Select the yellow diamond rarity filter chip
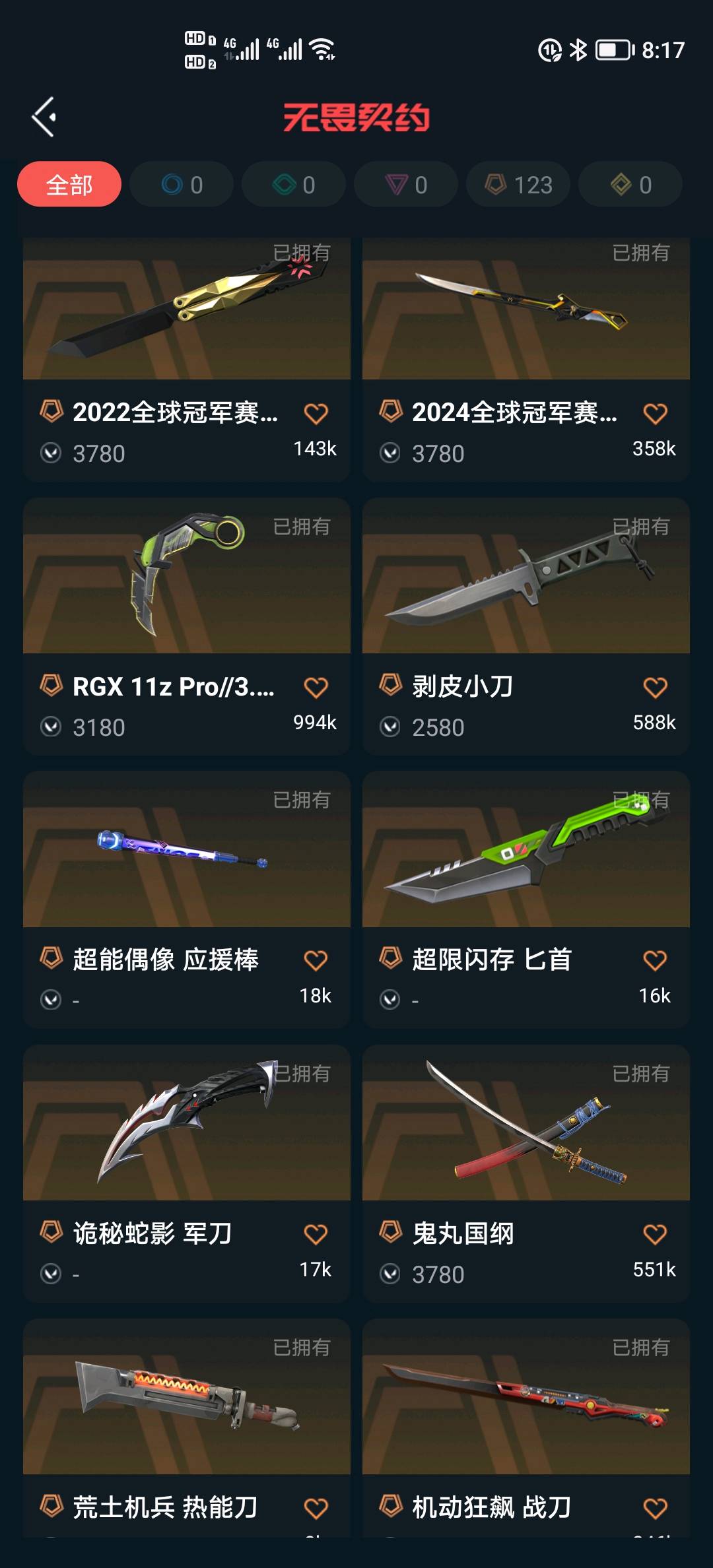713x1568 pixels. (630, 185)
